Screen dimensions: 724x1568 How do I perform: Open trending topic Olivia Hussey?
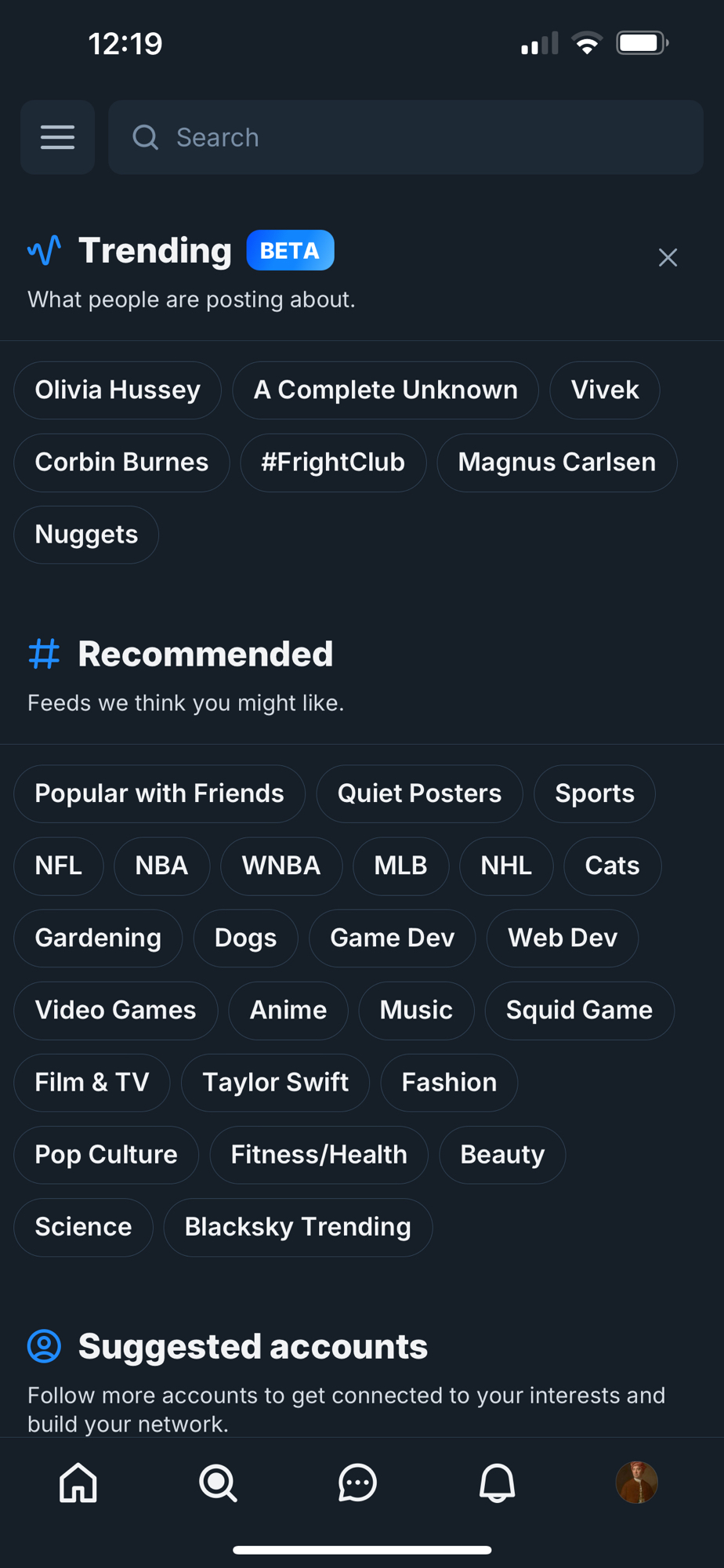pyautogui.click(x=118, y=390)
